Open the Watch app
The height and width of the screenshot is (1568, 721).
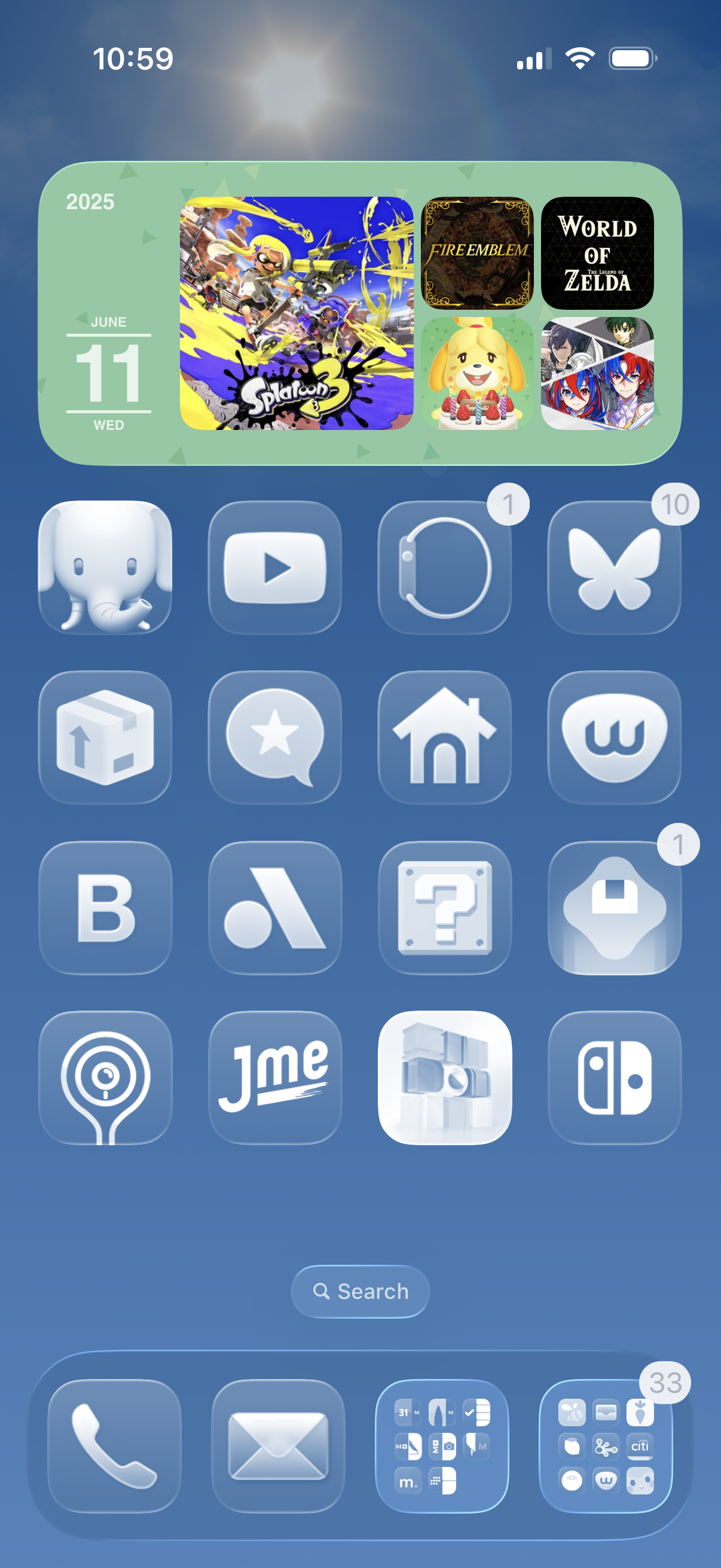445,568
